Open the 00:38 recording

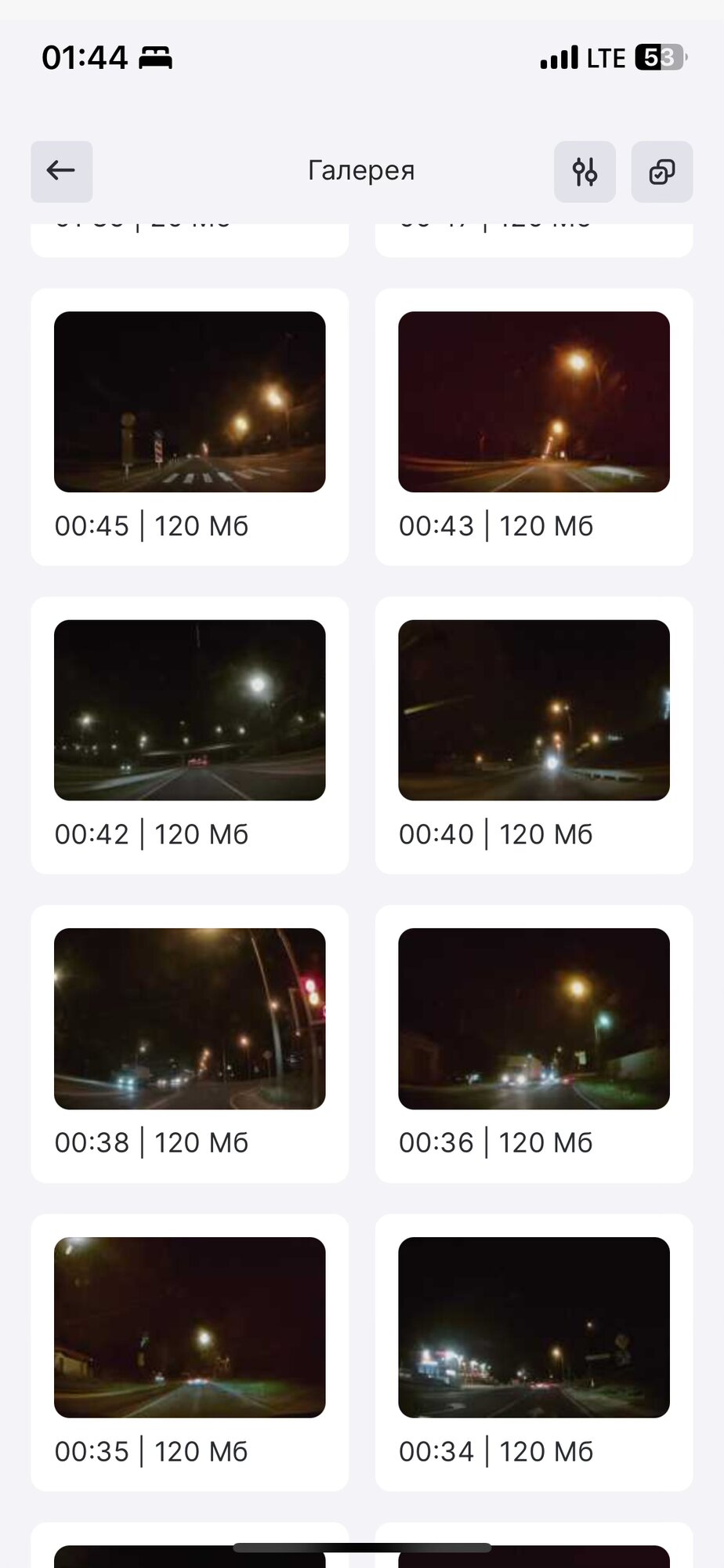coord(190,1018)
